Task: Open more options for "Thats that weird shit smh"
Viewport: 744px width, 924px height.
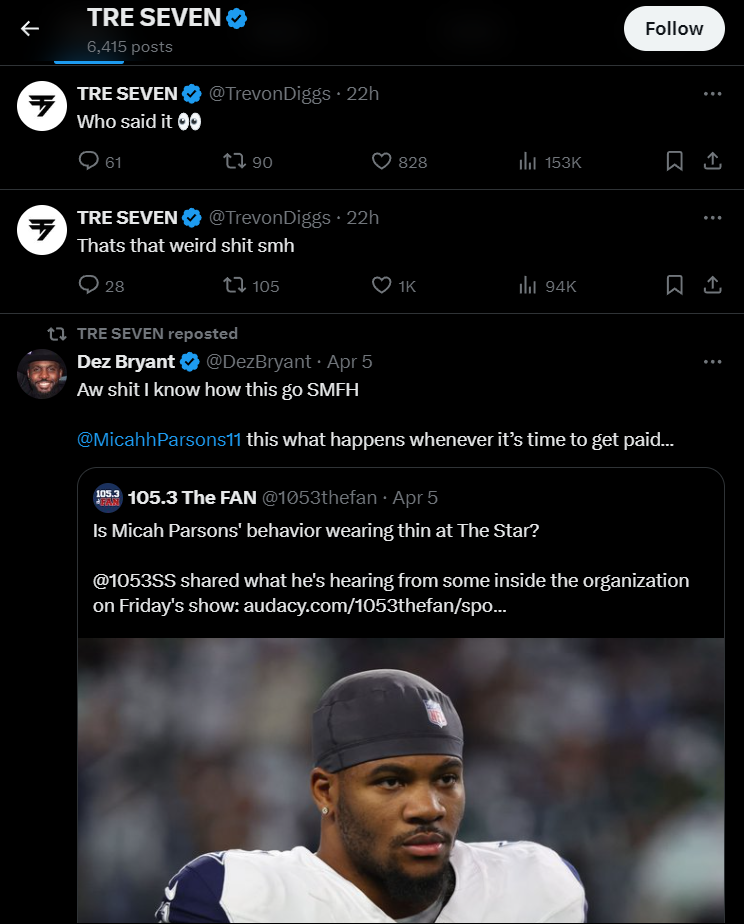Action: [712, 216]
